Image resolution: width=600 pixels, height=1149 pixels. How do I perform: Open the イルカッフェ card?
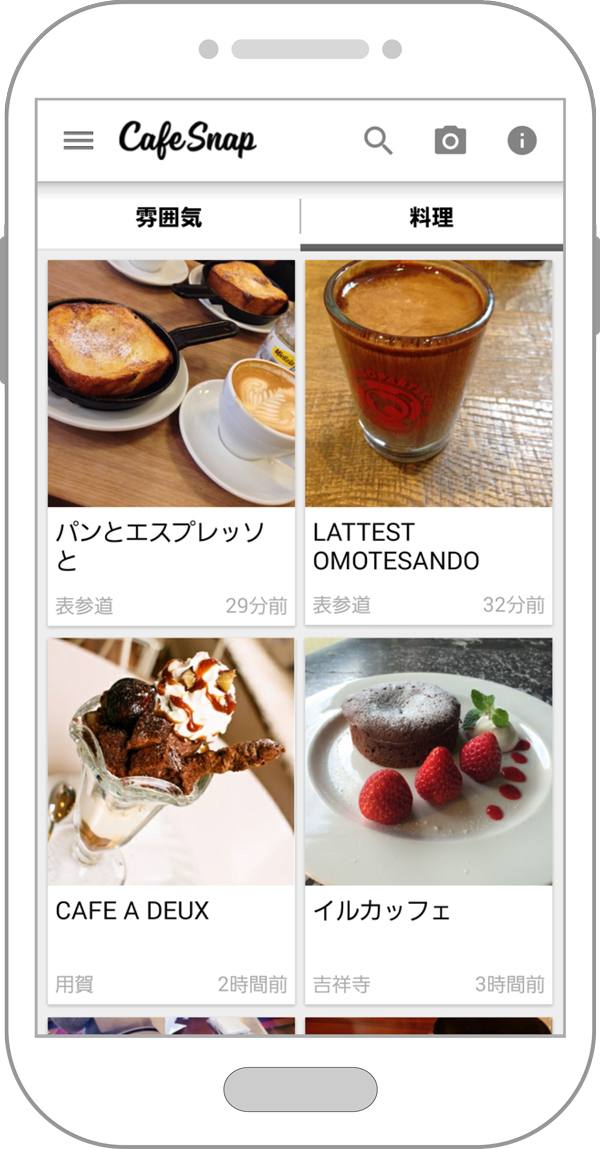(x=429, y=821)
